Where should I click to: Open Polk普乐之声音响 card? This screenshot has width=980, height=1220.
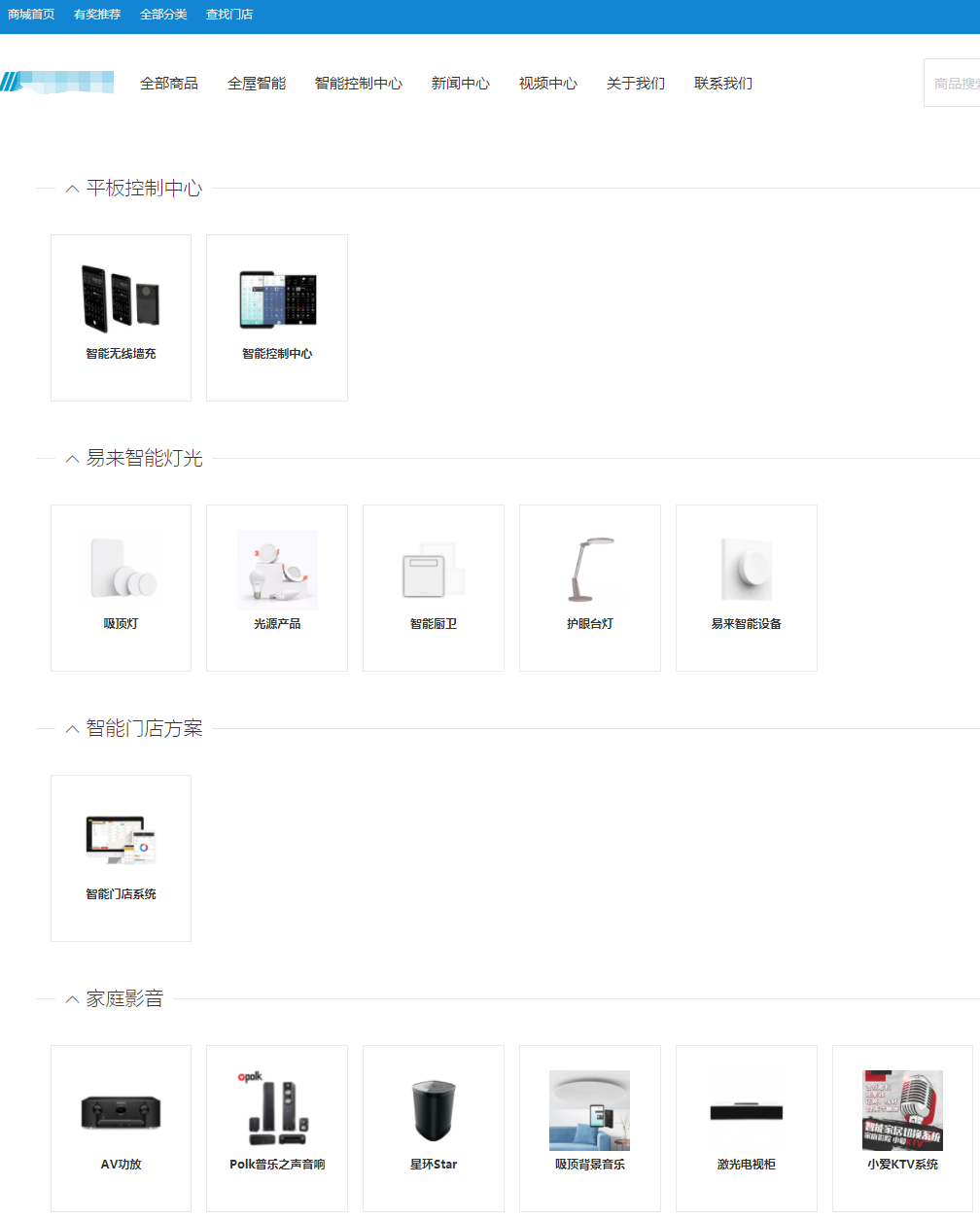(277, 1129)
